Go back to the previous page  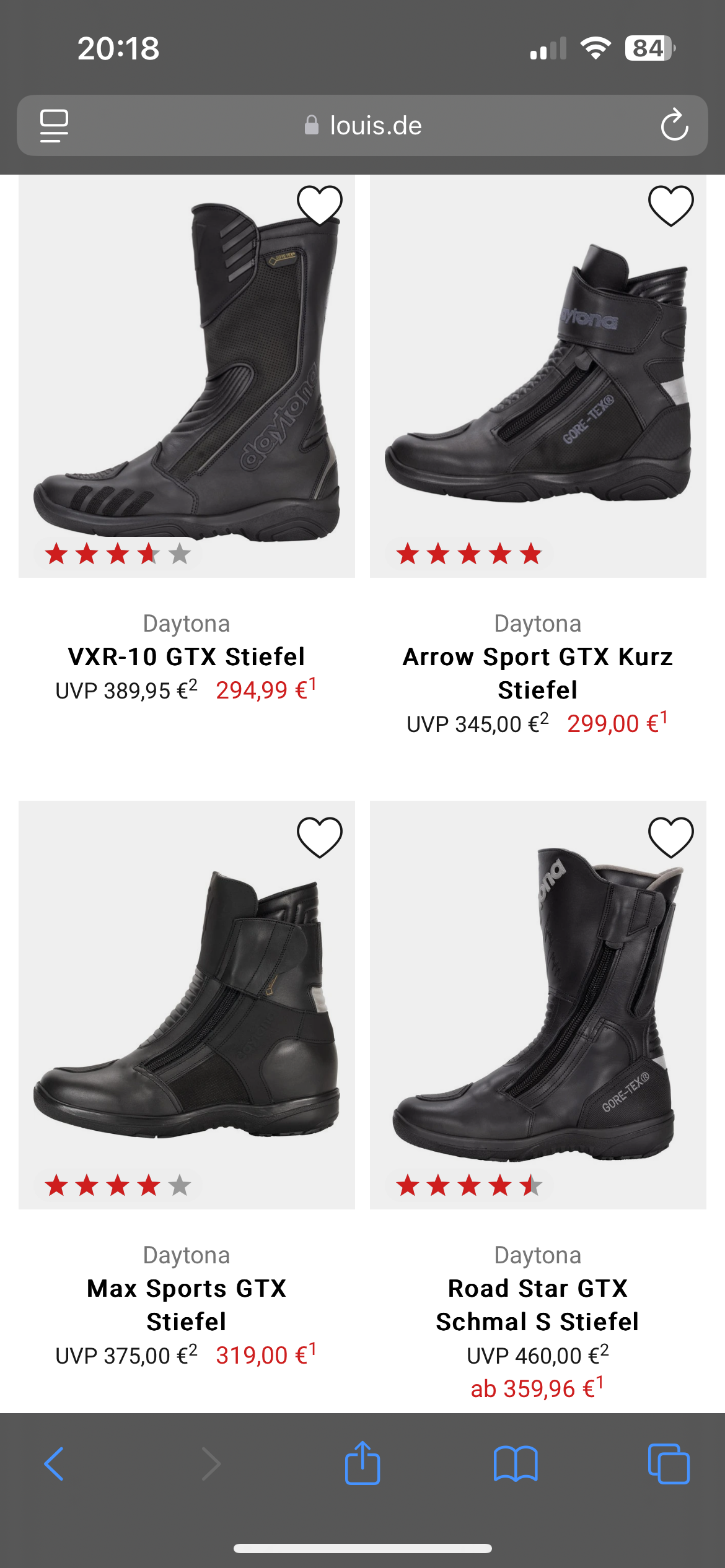click(55, 1464)
